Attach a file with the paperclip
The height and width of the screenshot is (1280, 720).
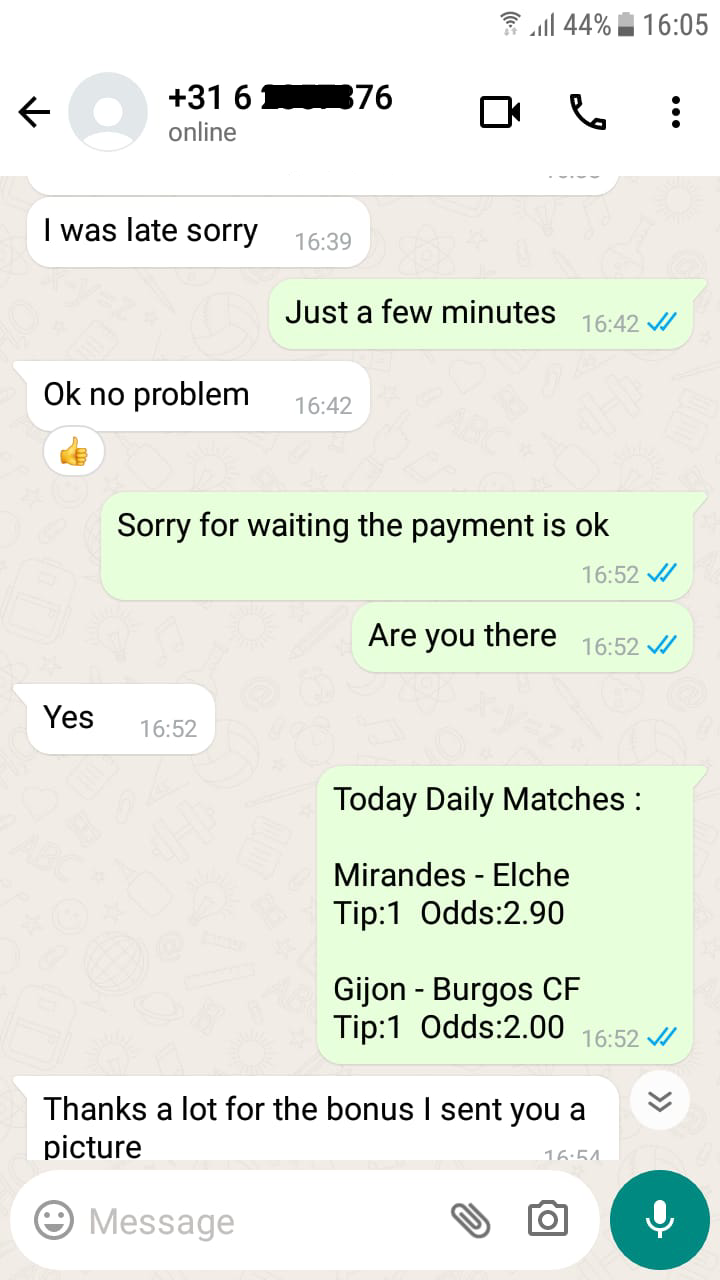click(x=470, y=1220)
